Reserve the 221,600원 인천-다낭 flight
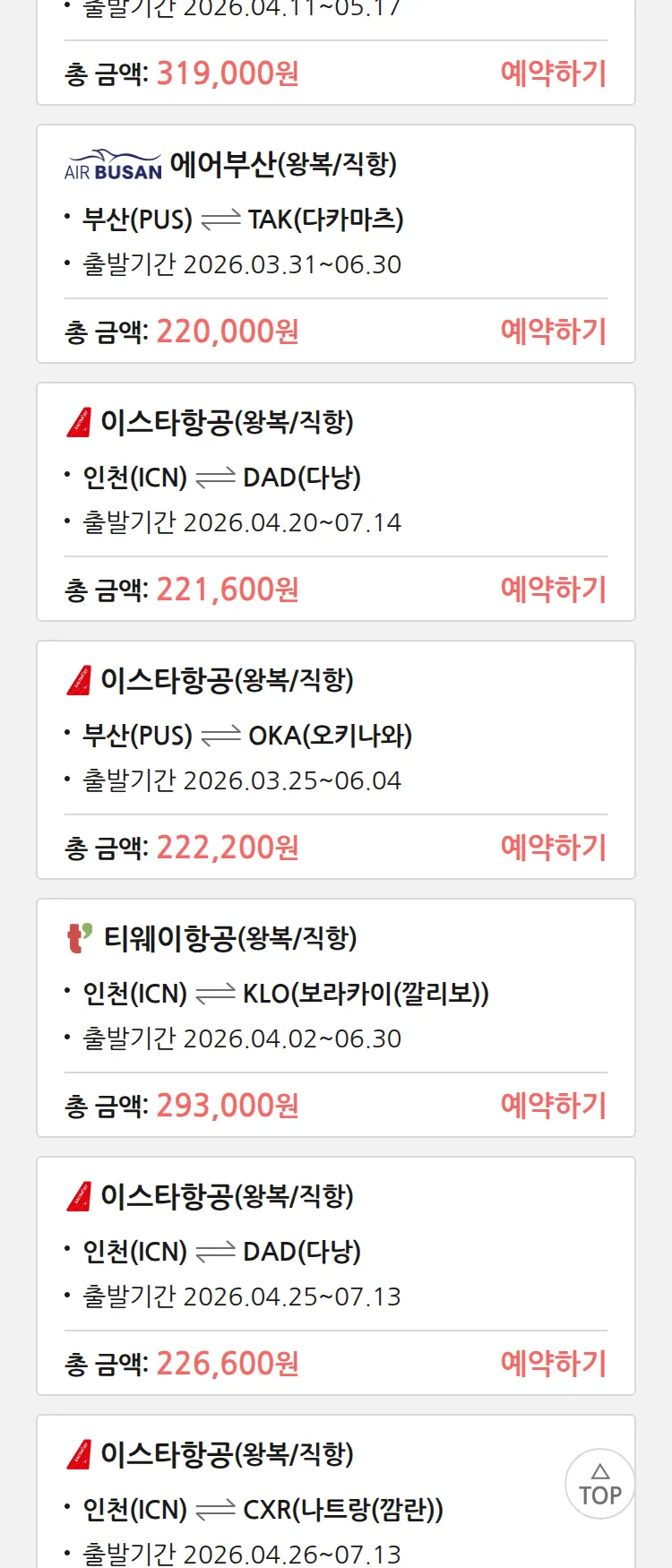This screenshot has height=1568, width=672. click(x=553, y=590)
